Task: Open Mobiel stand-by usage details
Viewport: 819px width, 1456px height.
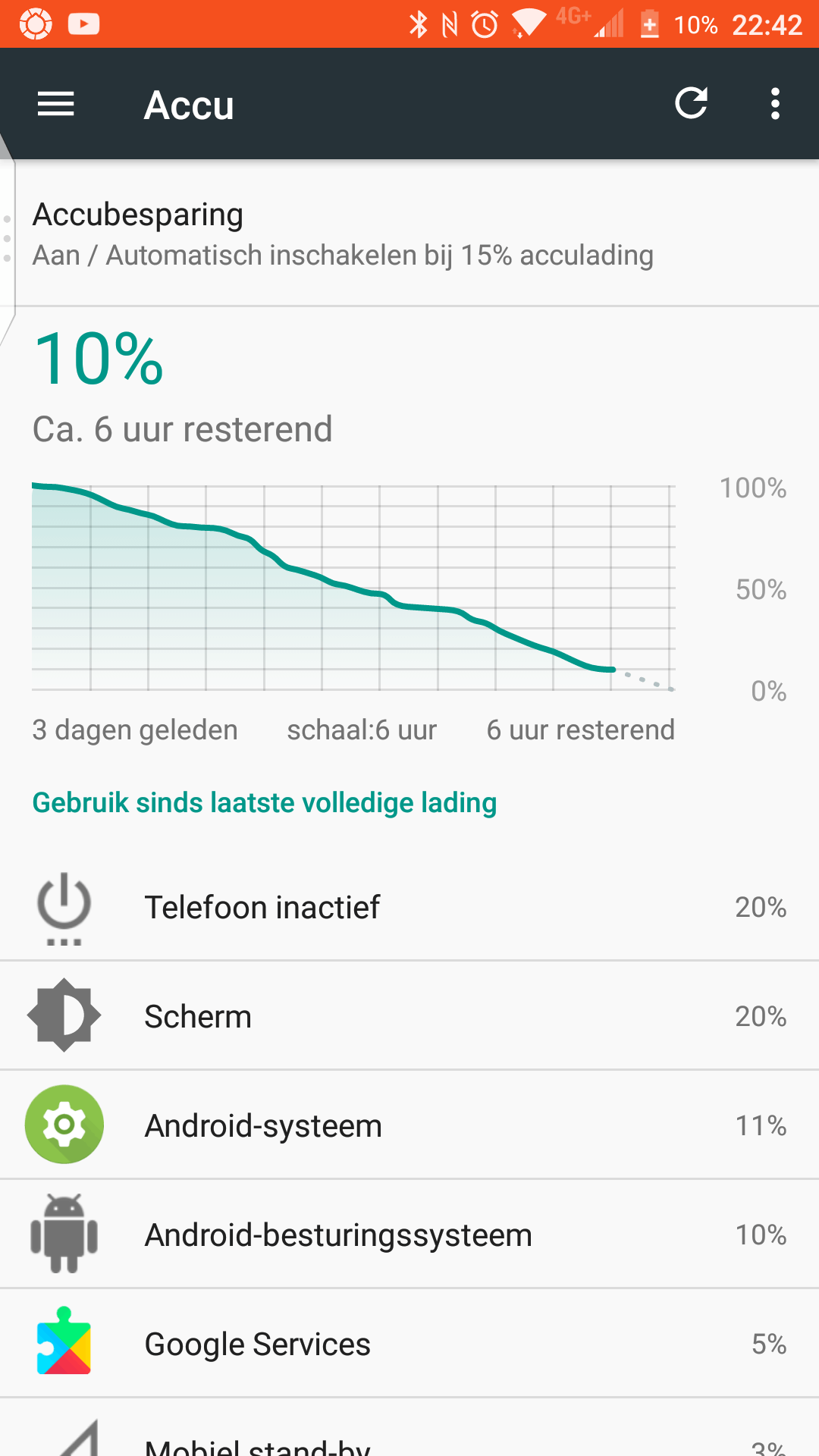Action: 409,1437
